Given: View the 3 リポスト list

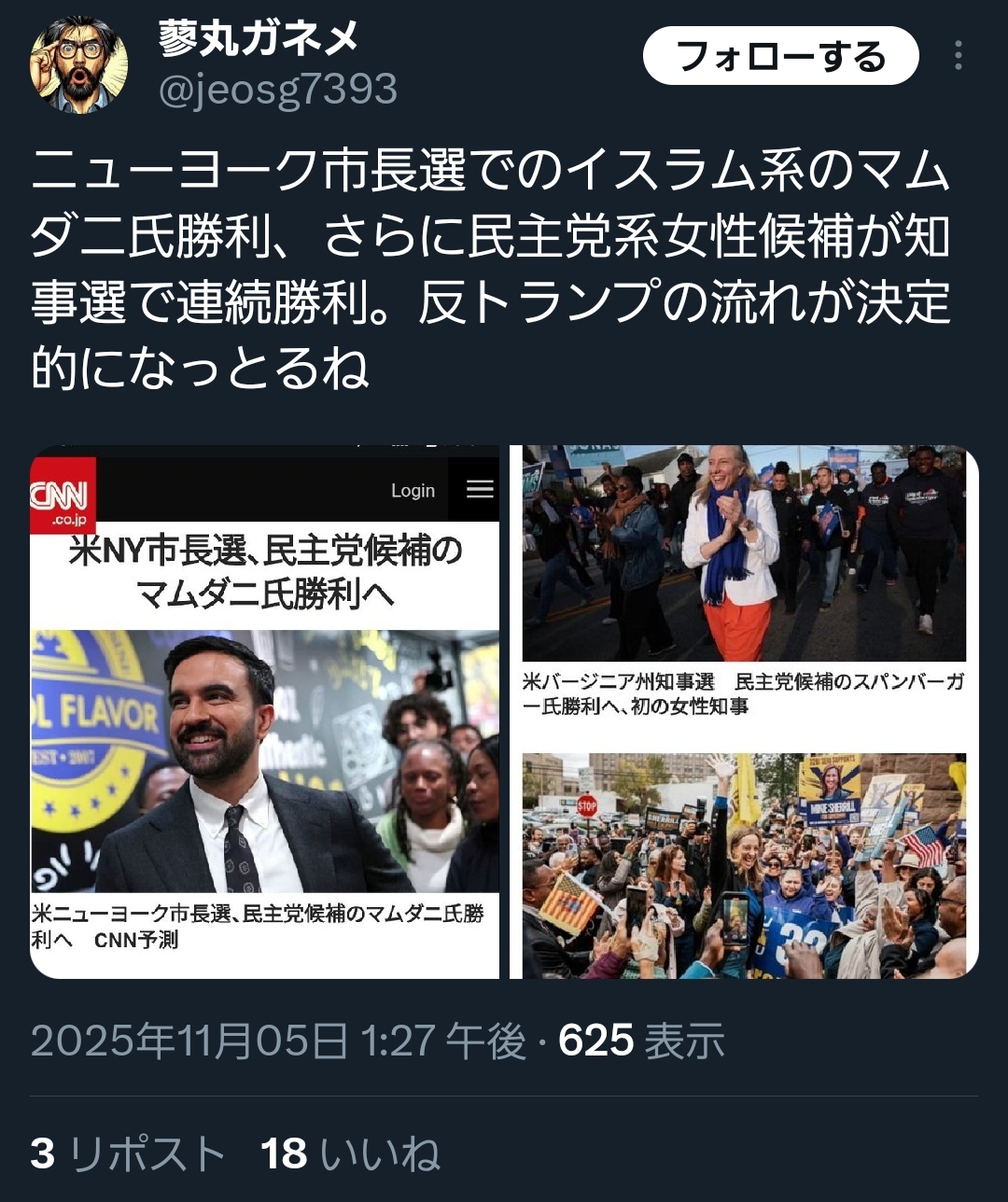Looking at the screenshot, I should point(128,1153).
